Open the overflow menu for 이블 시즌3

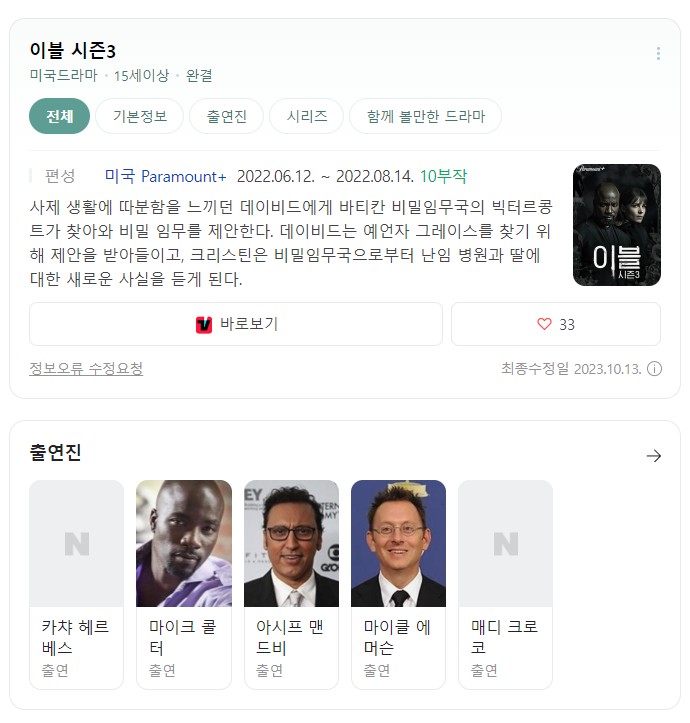pos(658,54)
